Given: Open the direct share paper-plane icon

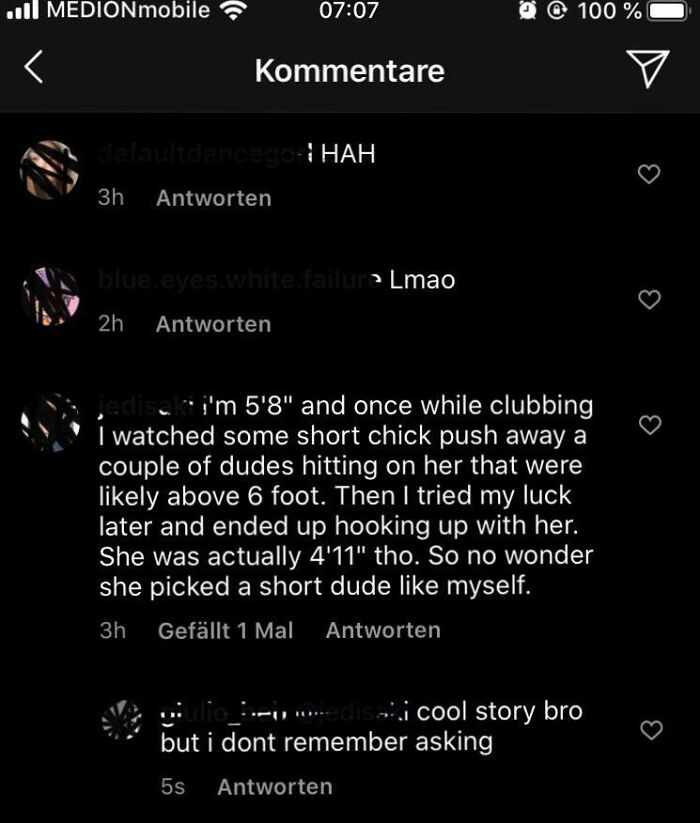Looking at the screenshot, I should click(647, 68).
